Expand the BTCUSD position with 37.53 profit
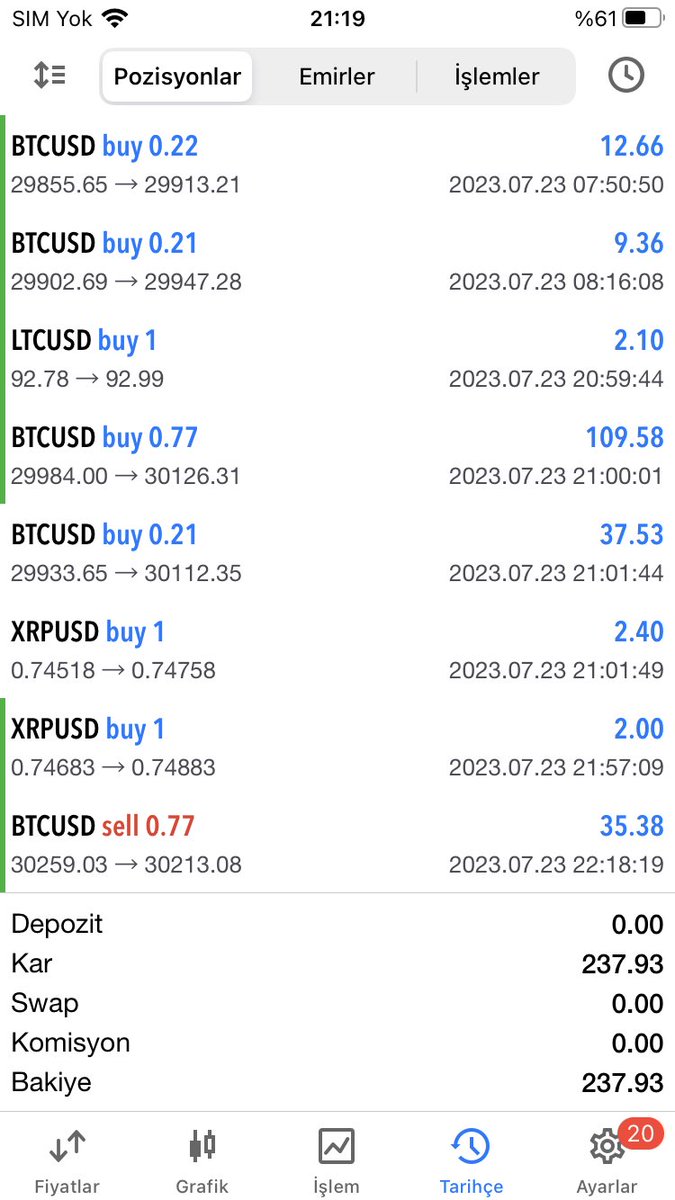Screen dimensions: 675x1200 click(x=337, y=552)
